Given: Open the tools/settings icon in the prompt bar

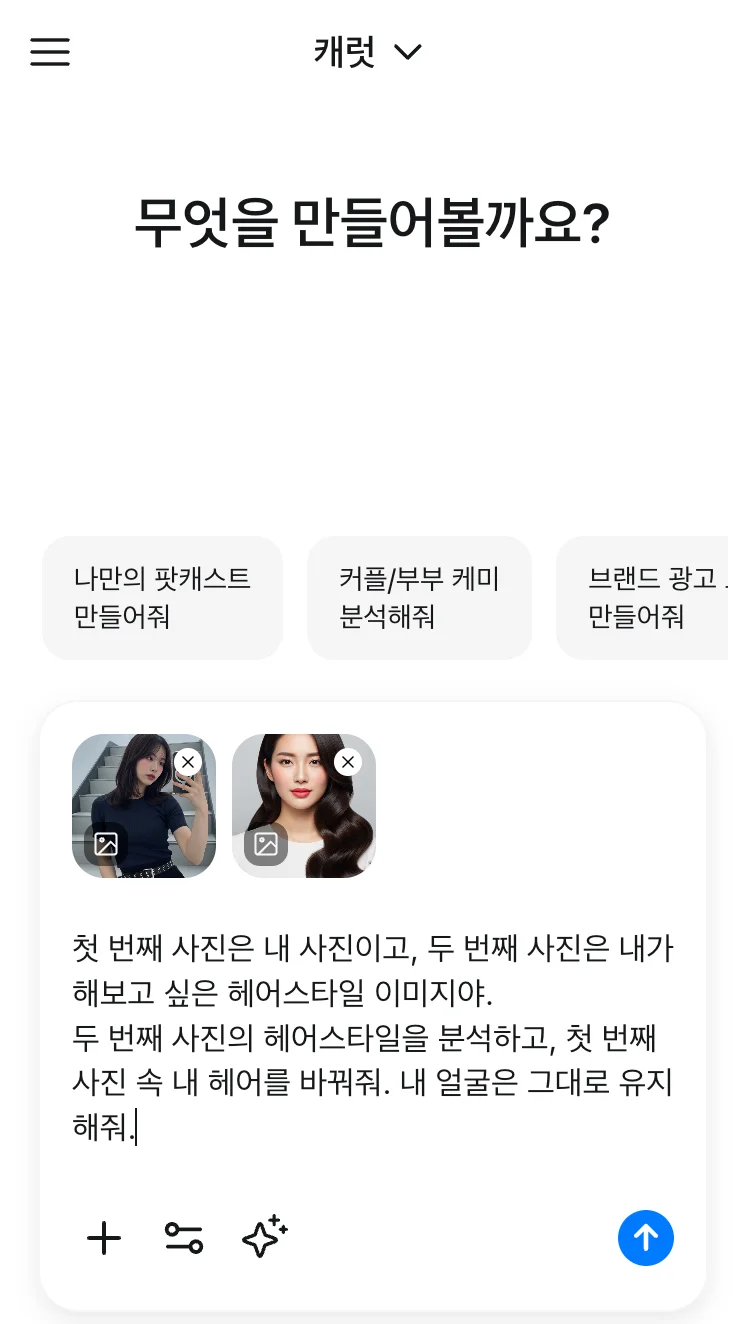Looking at the screenshot, I should (184, 1238).
